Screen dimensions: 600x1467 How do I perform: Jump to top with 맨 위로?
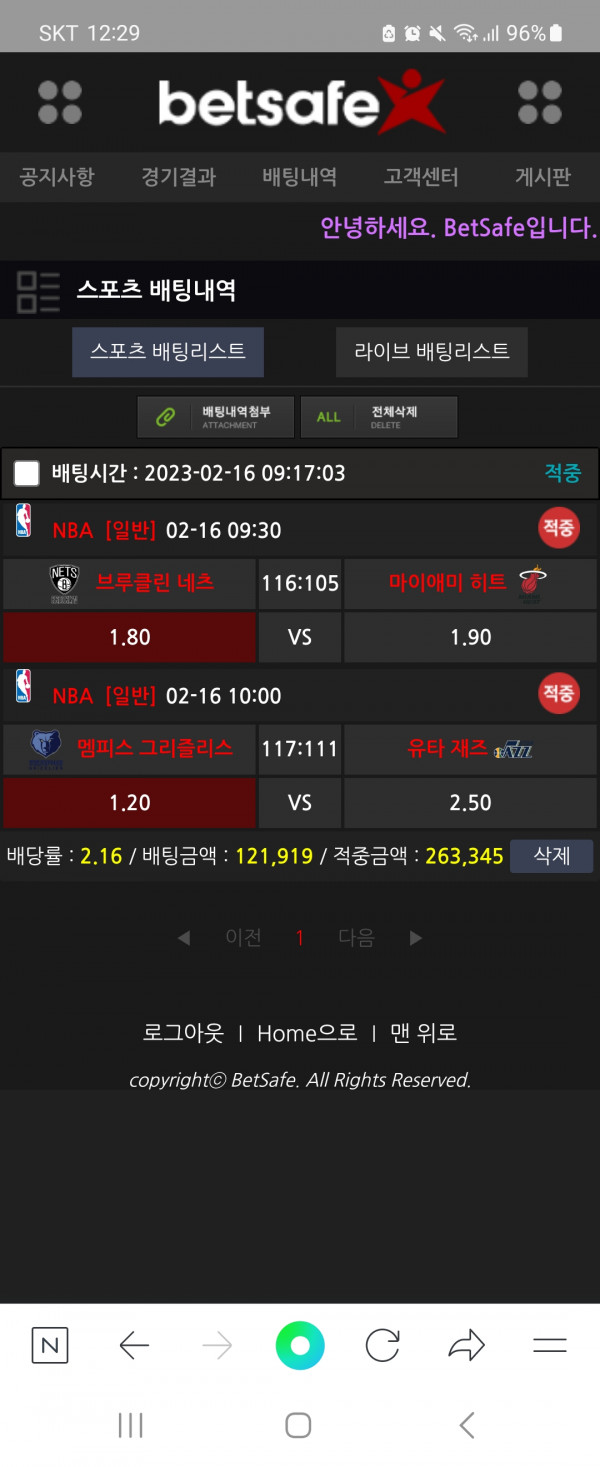[423, 1034]
